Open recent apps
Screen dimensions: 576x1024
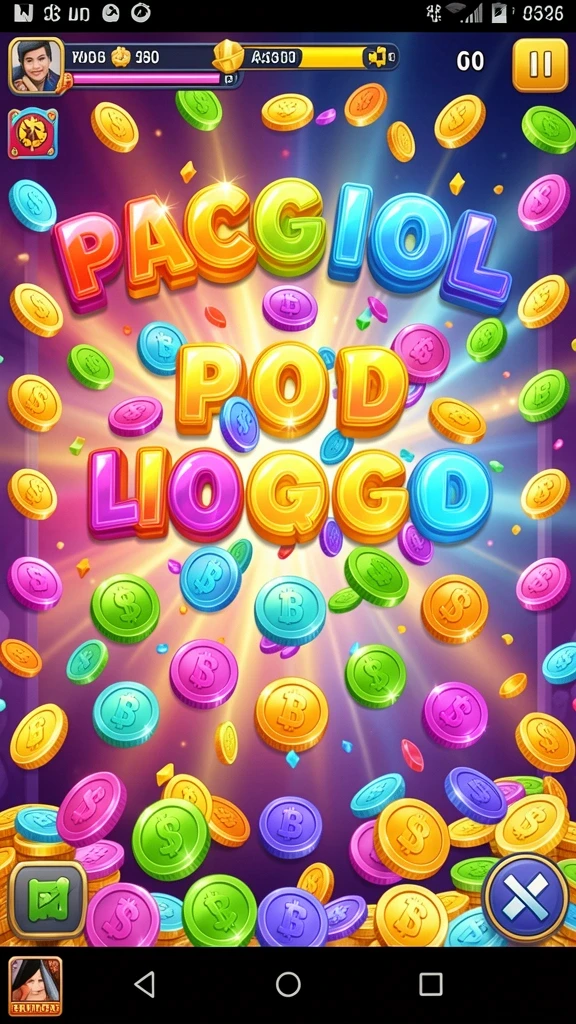tap(431, 984)
